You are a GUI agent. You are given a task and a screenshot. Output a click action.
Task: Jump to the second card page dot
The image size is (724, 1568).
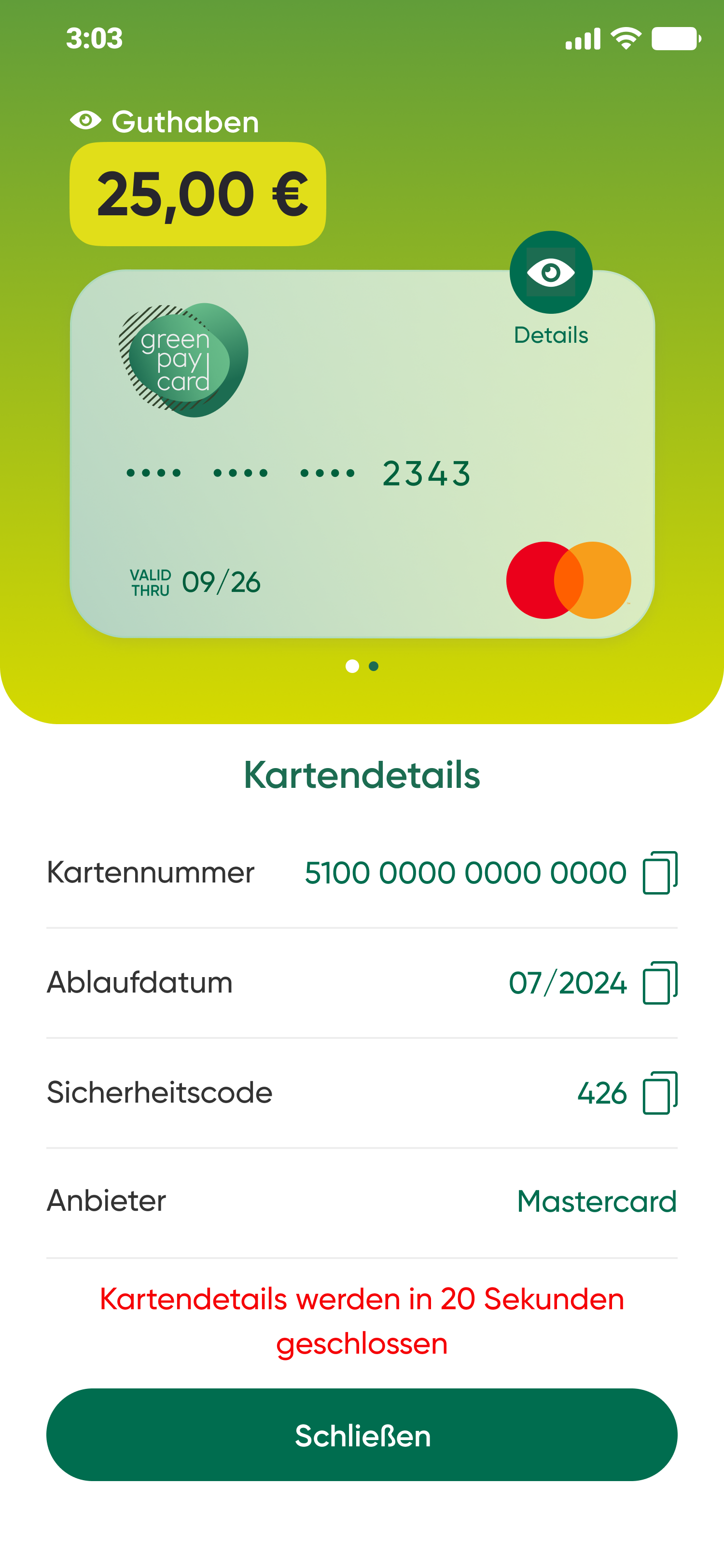[374, 667]
